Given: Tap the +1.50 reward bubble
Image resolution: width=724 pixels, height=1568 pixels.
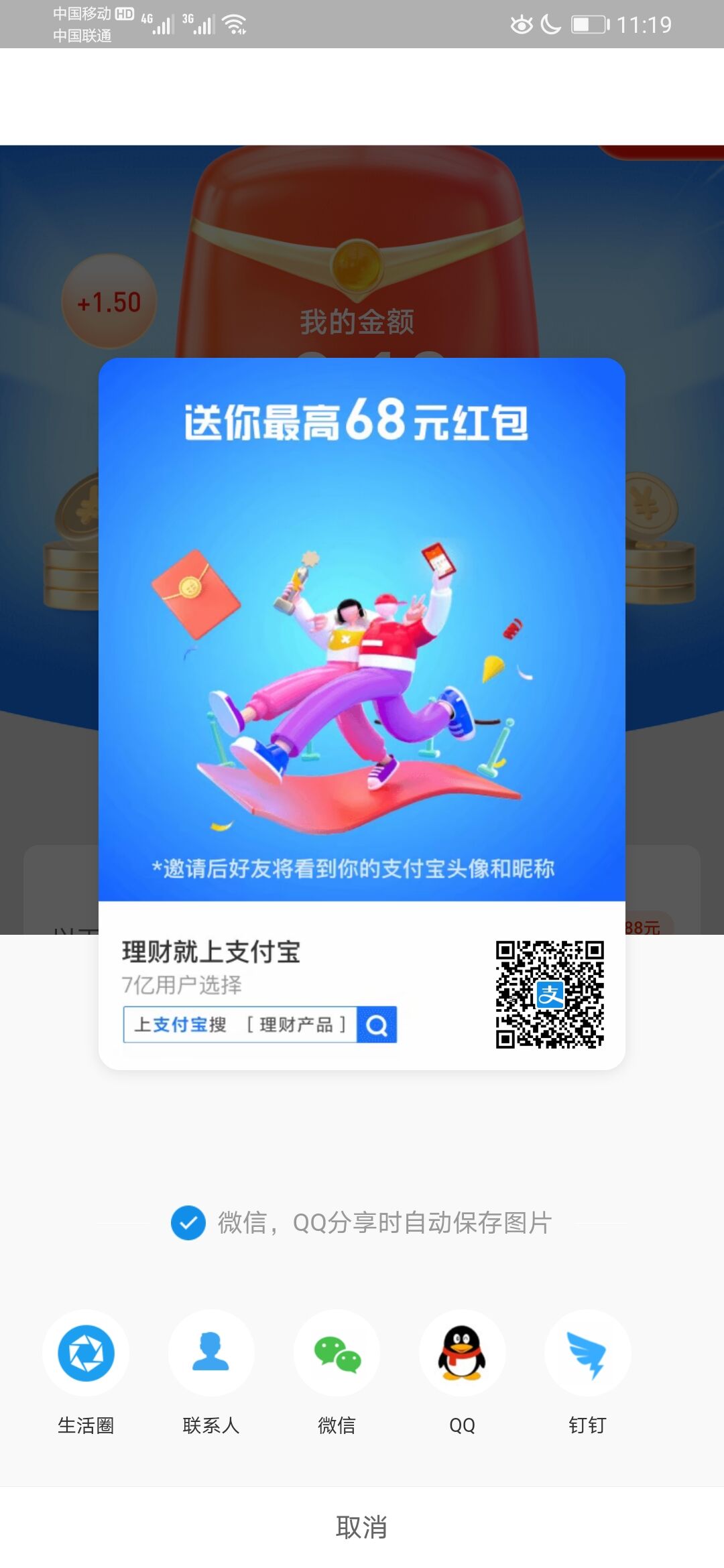Looking at the screenshot, I should point(107,302).
